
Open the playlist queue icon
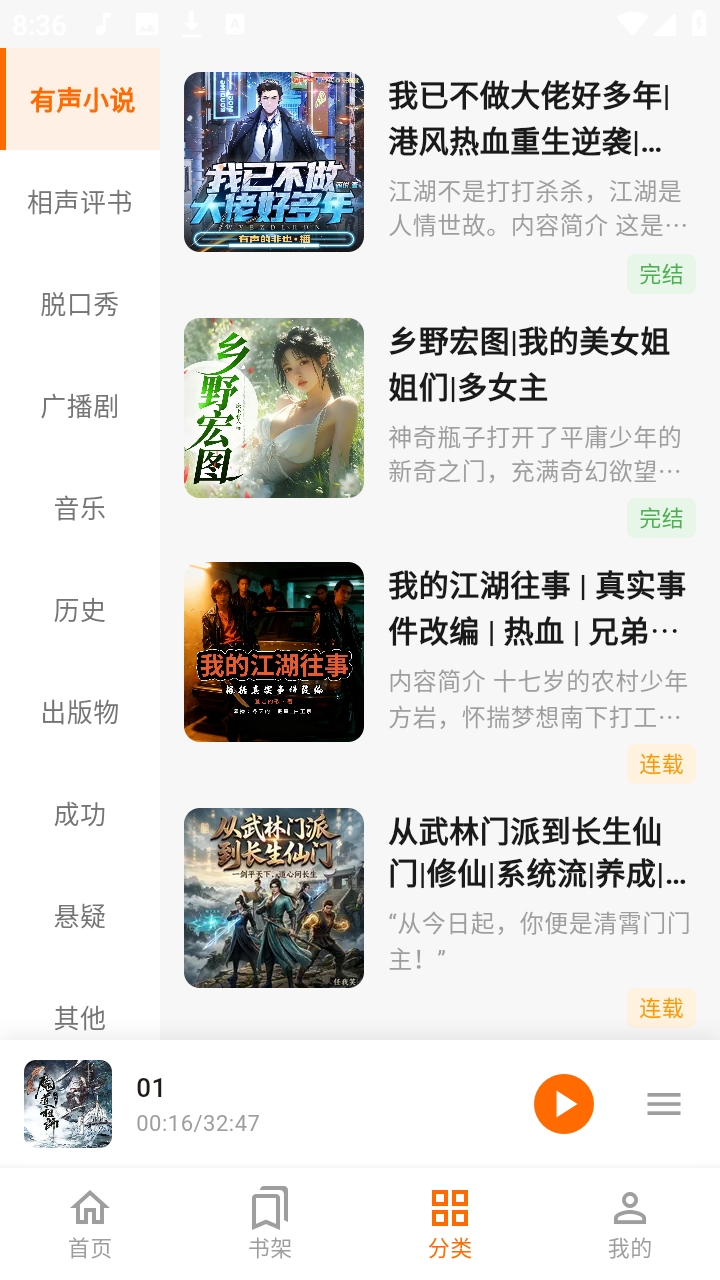click(x=664, y=1104)
